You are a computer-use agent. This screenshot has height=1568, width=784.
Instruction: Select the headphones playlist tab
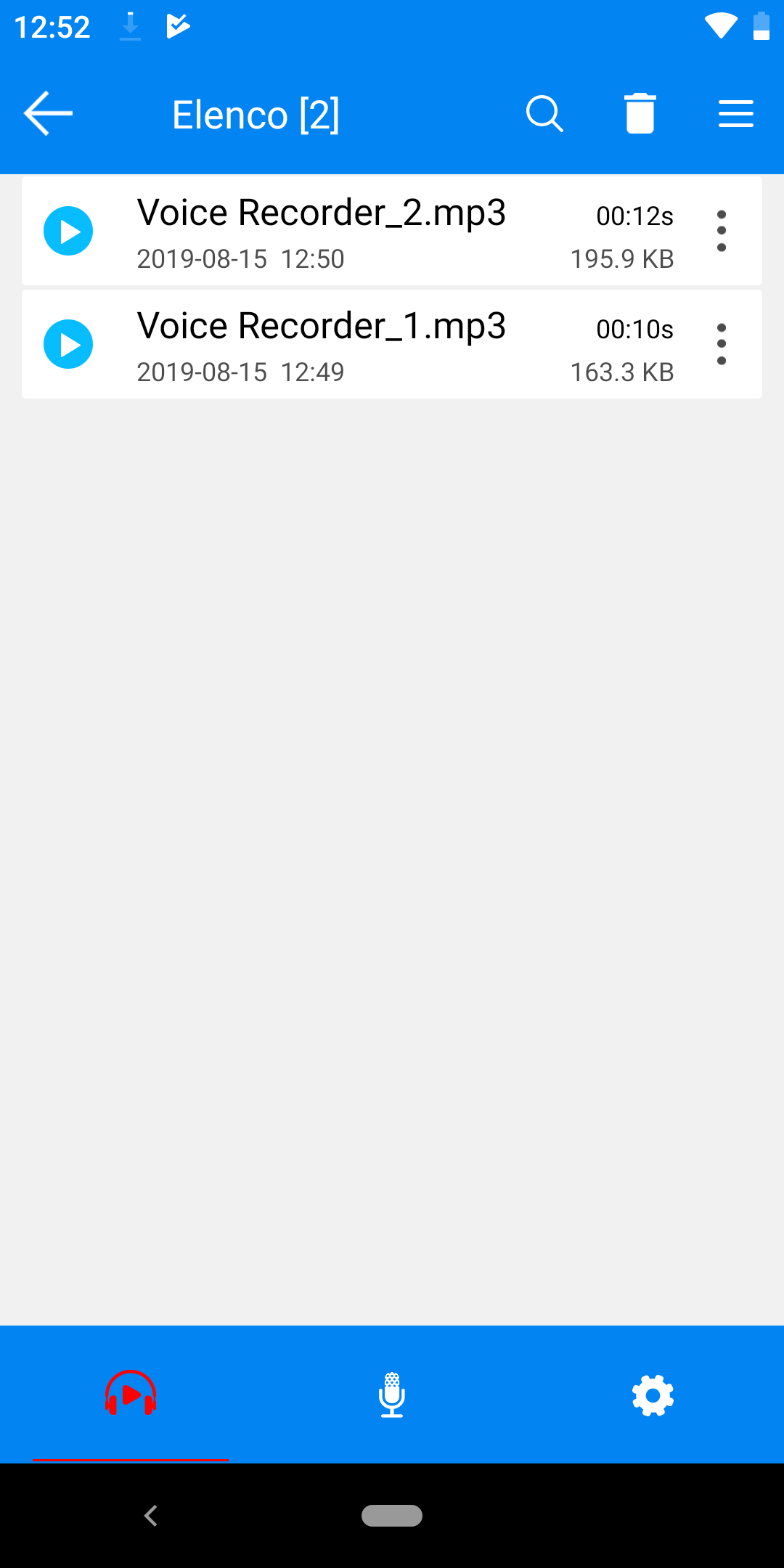tap(131, 1394)
